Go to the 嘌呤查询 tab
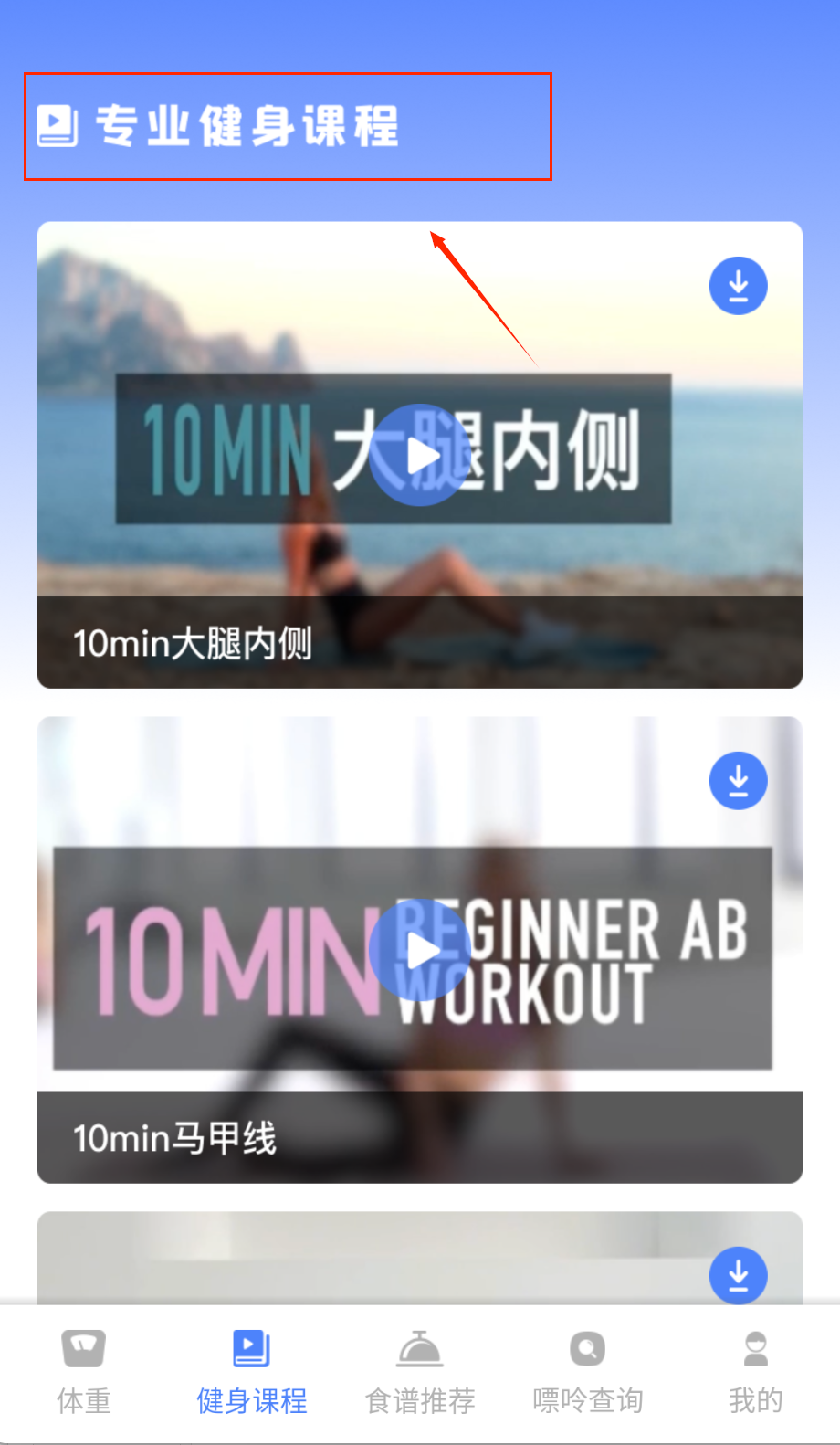 point(588,1372)
